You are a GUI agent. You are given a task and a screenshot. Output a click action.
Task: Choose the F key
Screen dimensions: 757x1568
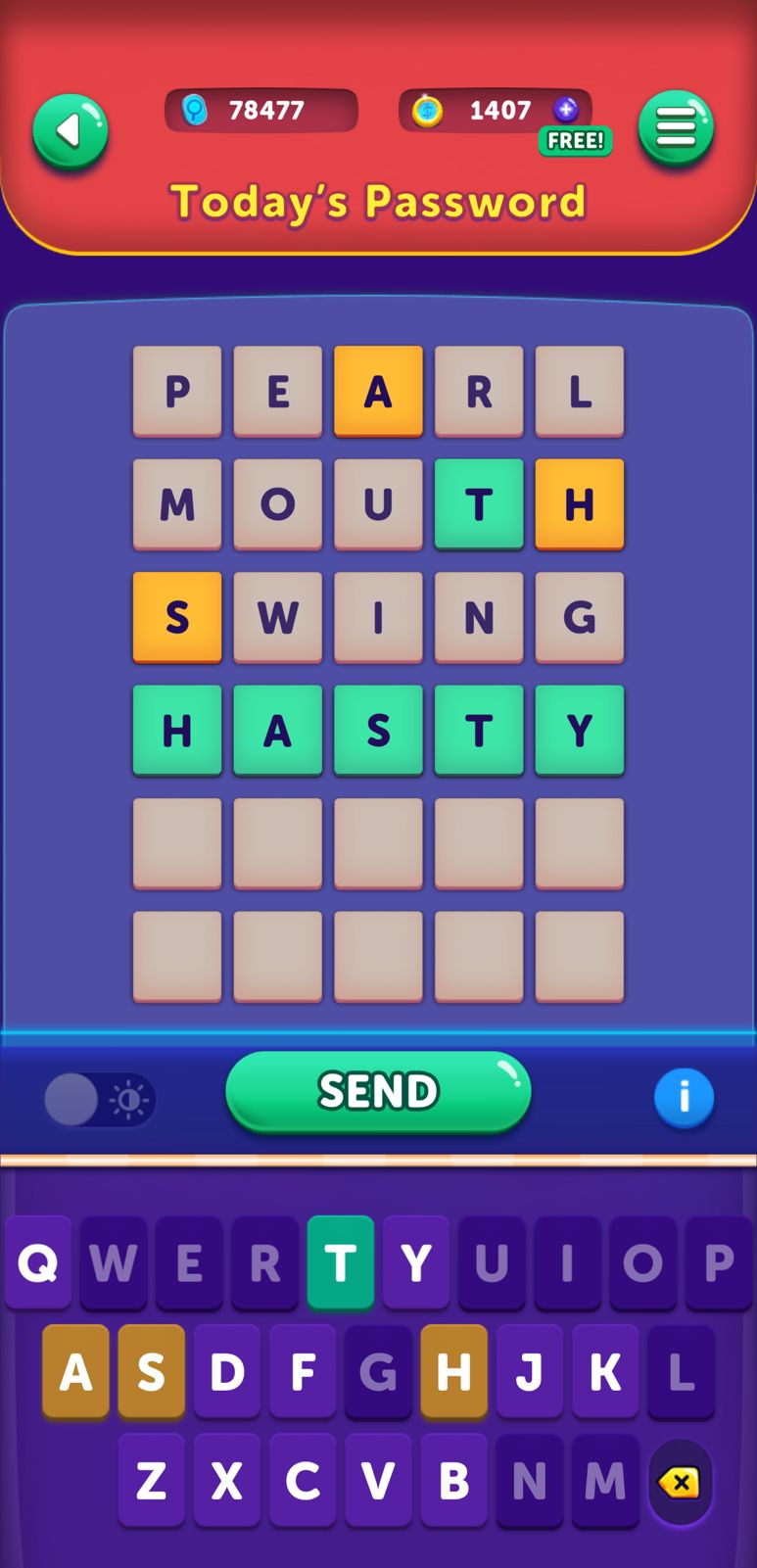(x=303, y=1372)
